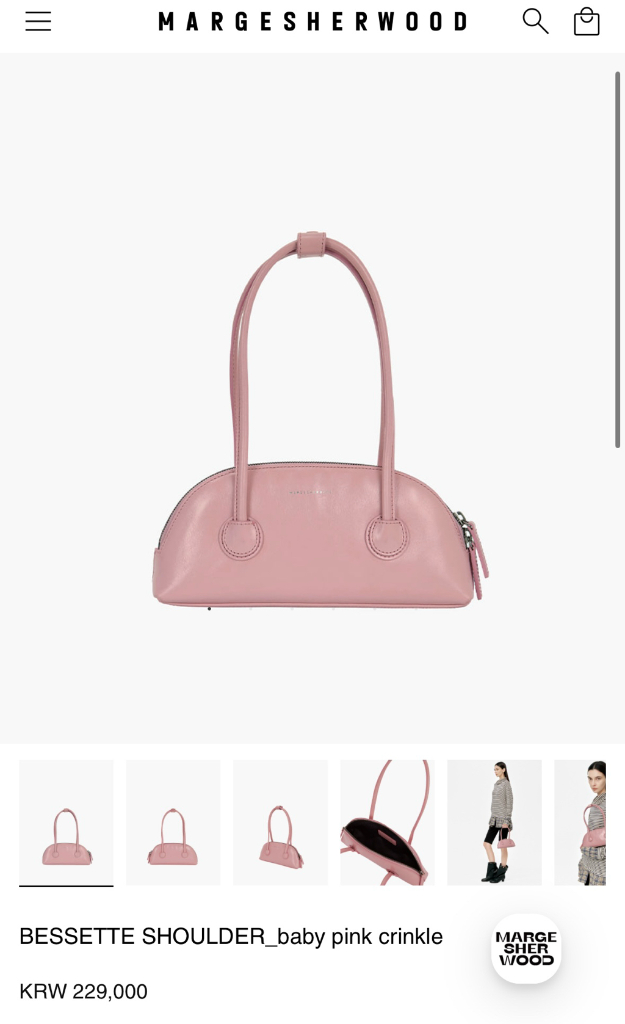Select the partially visible last model thumbnail

[x=582, y=822]
